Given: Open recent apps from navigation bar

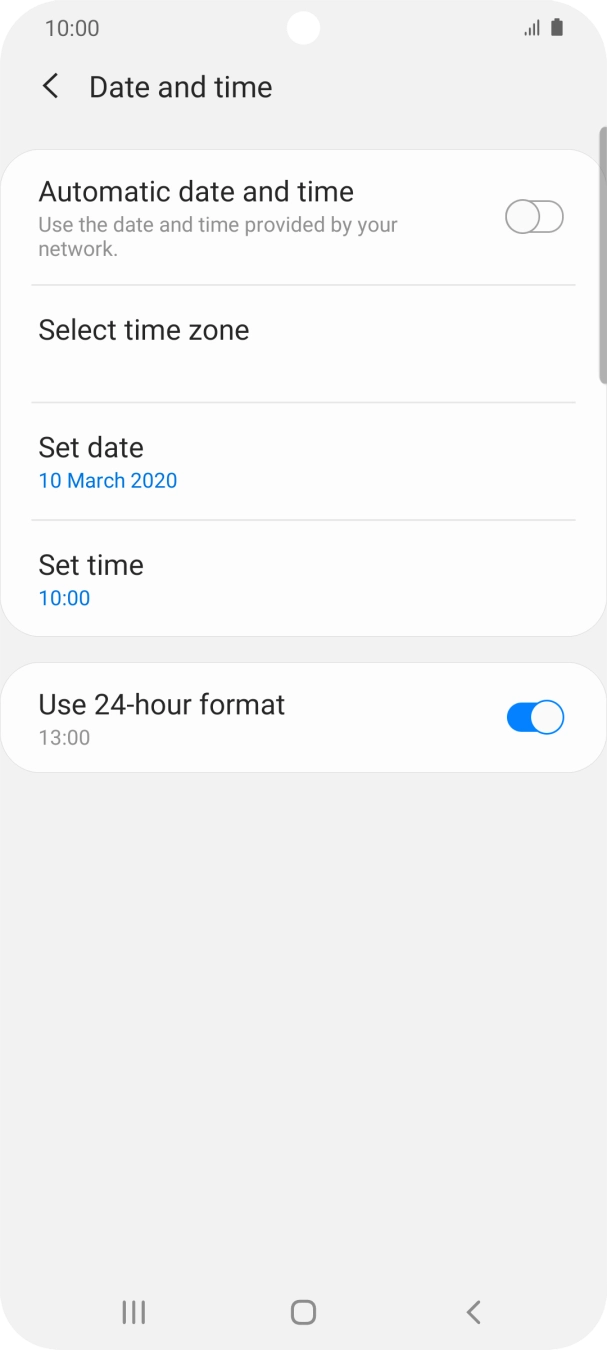Looking at the screenshot, I should 133,1312.
